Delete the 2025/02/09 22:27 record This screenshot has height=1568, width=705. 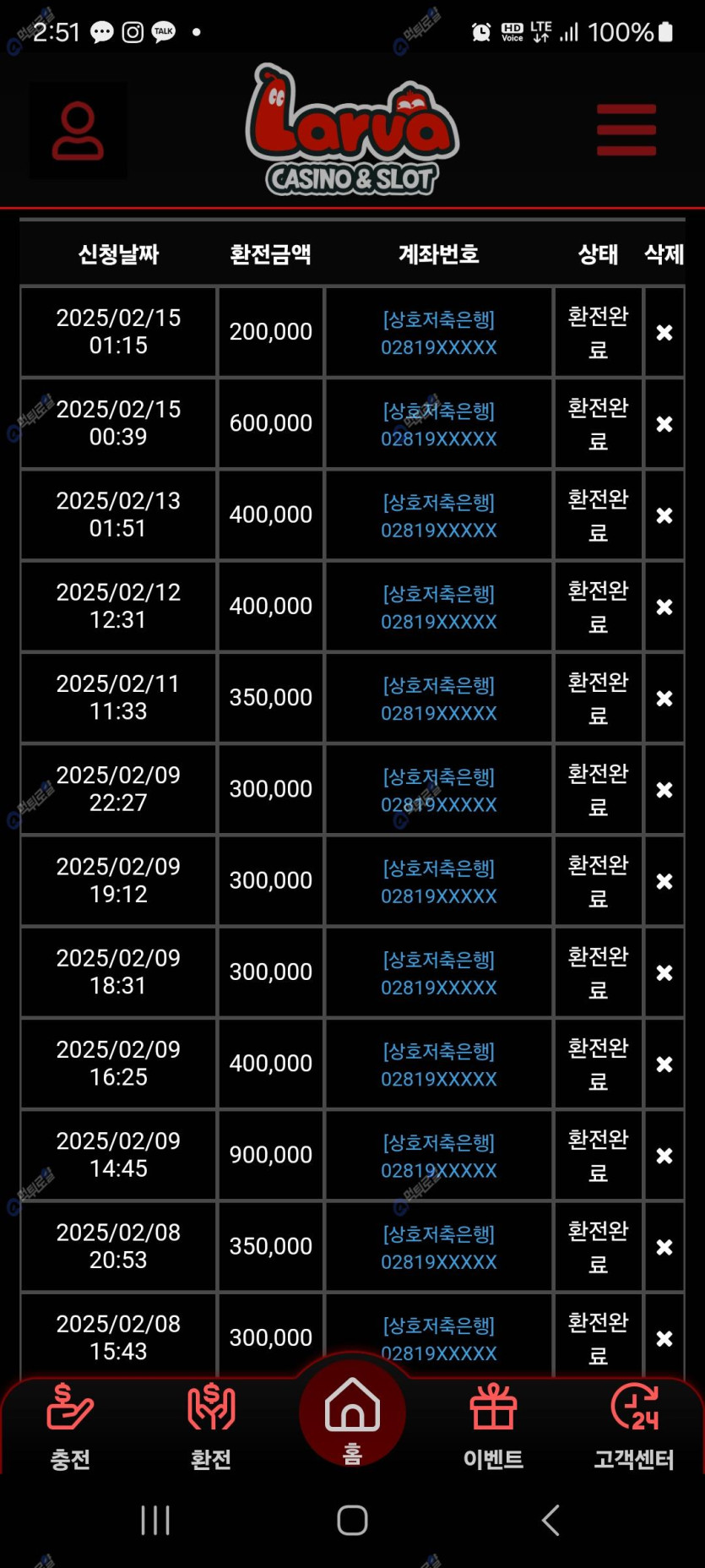click(x=664, y=790)
